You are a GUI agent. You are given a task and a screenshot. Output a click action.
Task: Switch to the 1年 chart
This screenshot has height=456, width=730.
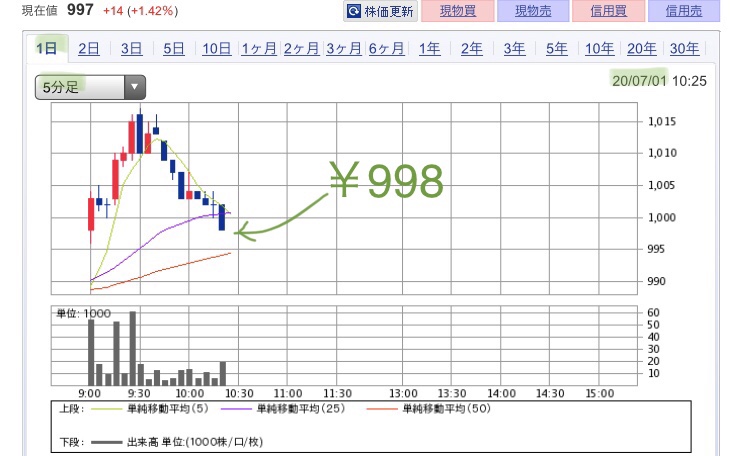coord(429,49)
